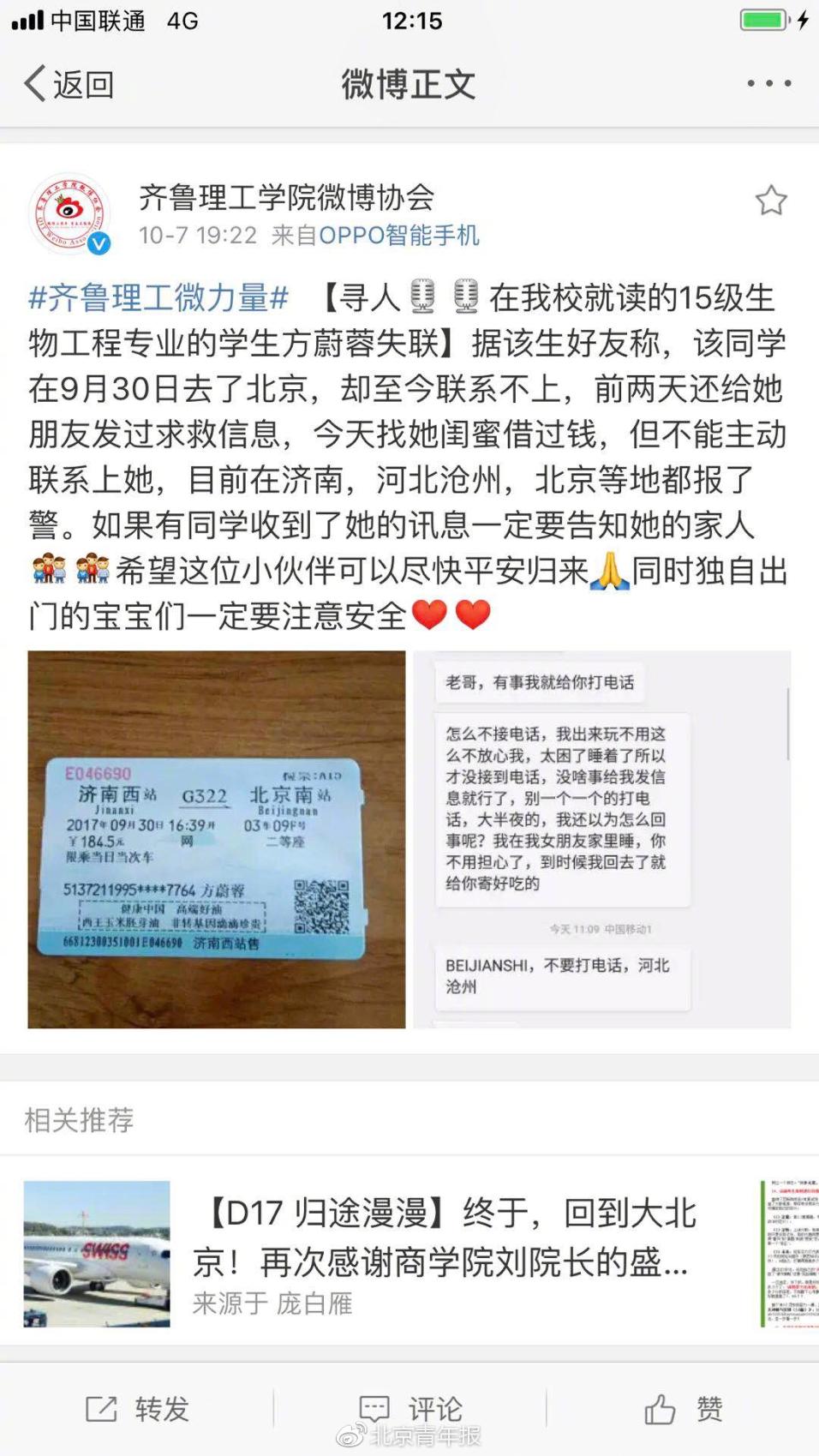Screen dimensions: 819x1456
Task: View the train ticket photo
Action: [x=217, y=839]
